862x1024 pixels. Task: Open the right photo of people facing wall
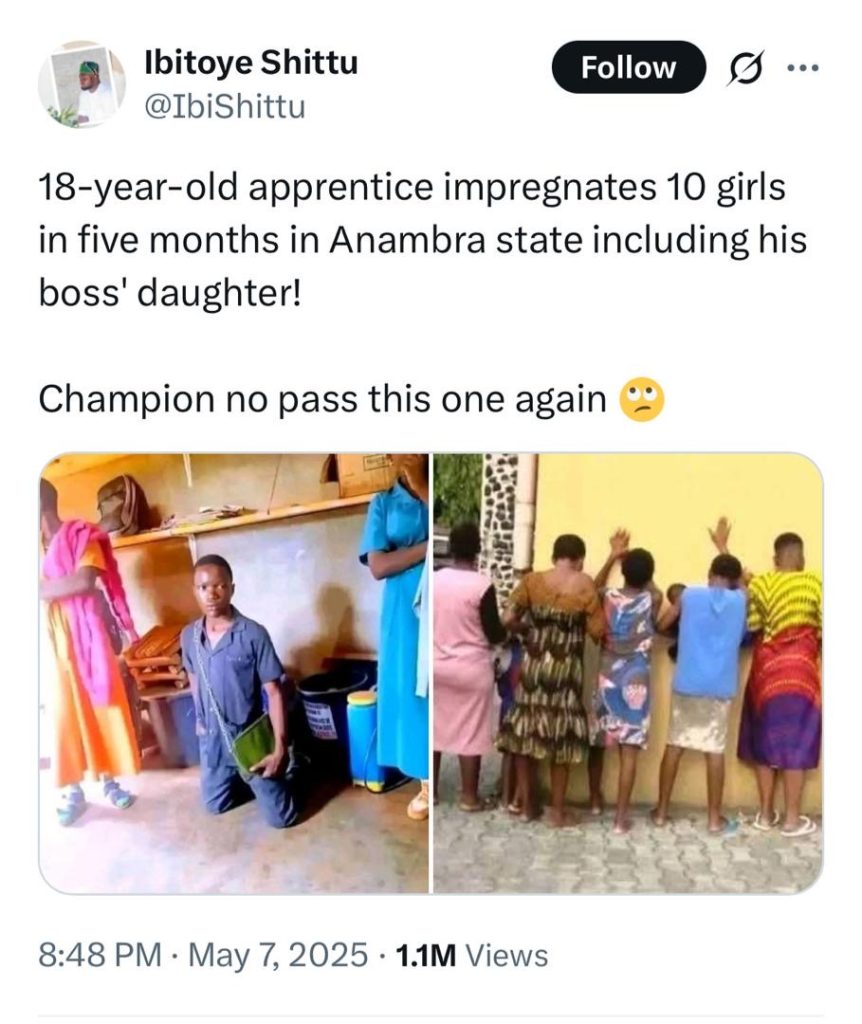(628, 673)
